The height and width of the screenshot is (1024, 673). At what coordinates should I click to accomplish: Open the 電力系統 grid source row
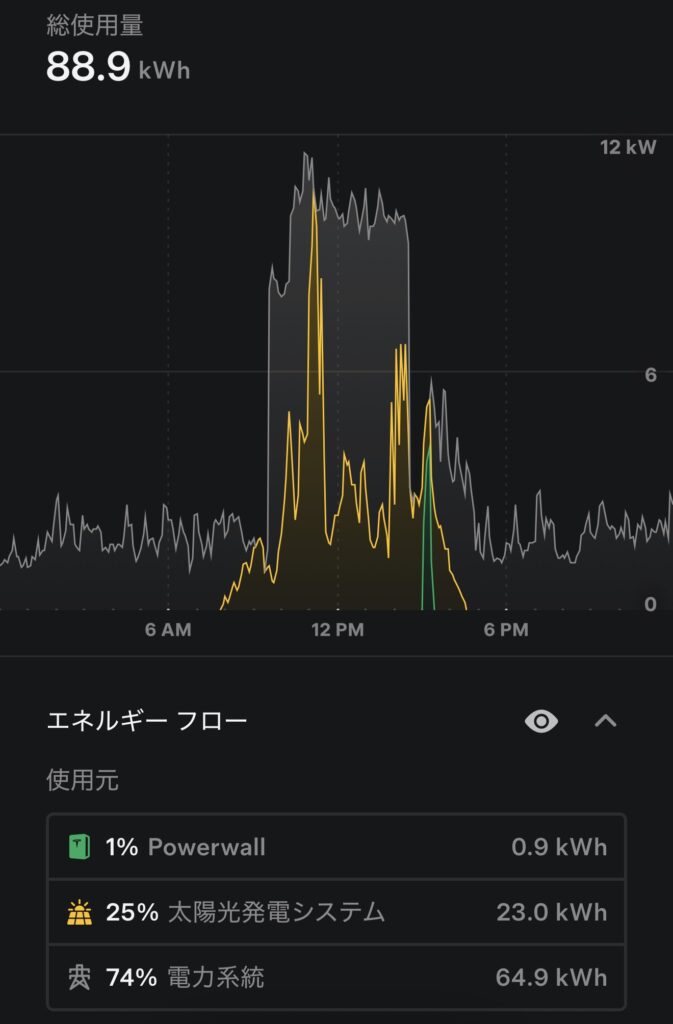point(336,977)
